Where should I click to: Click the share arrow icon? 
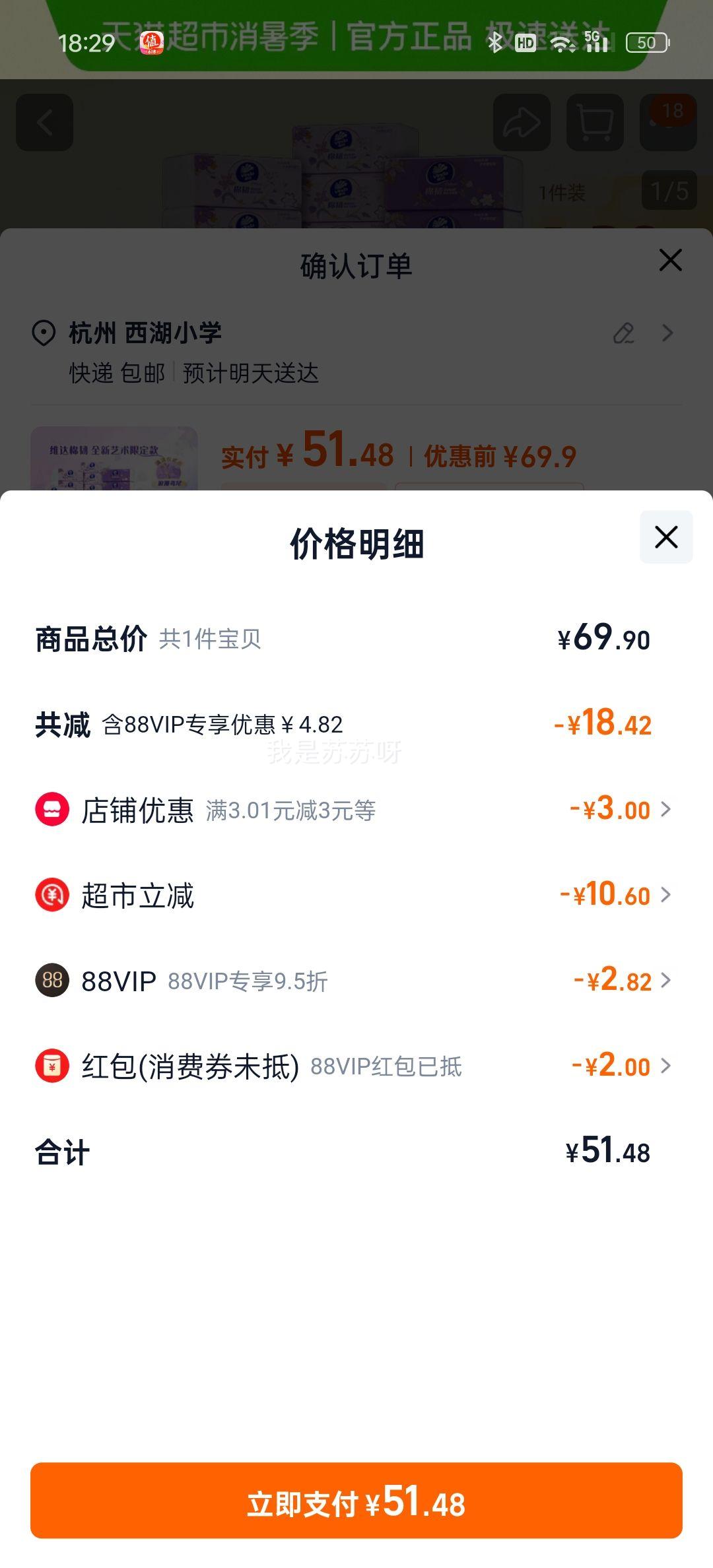point(521,123)
